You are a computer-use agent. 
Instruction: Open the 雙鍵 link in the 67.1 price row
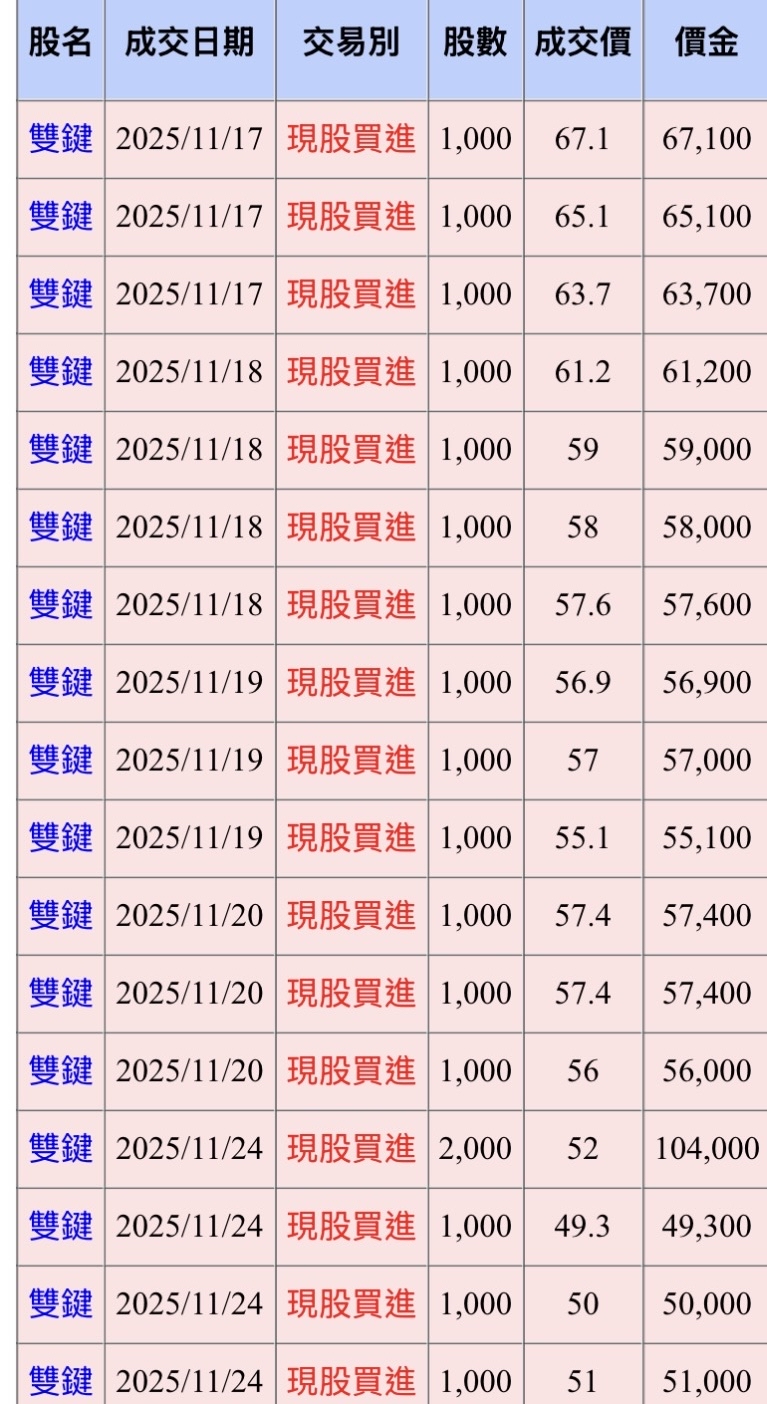60,138
